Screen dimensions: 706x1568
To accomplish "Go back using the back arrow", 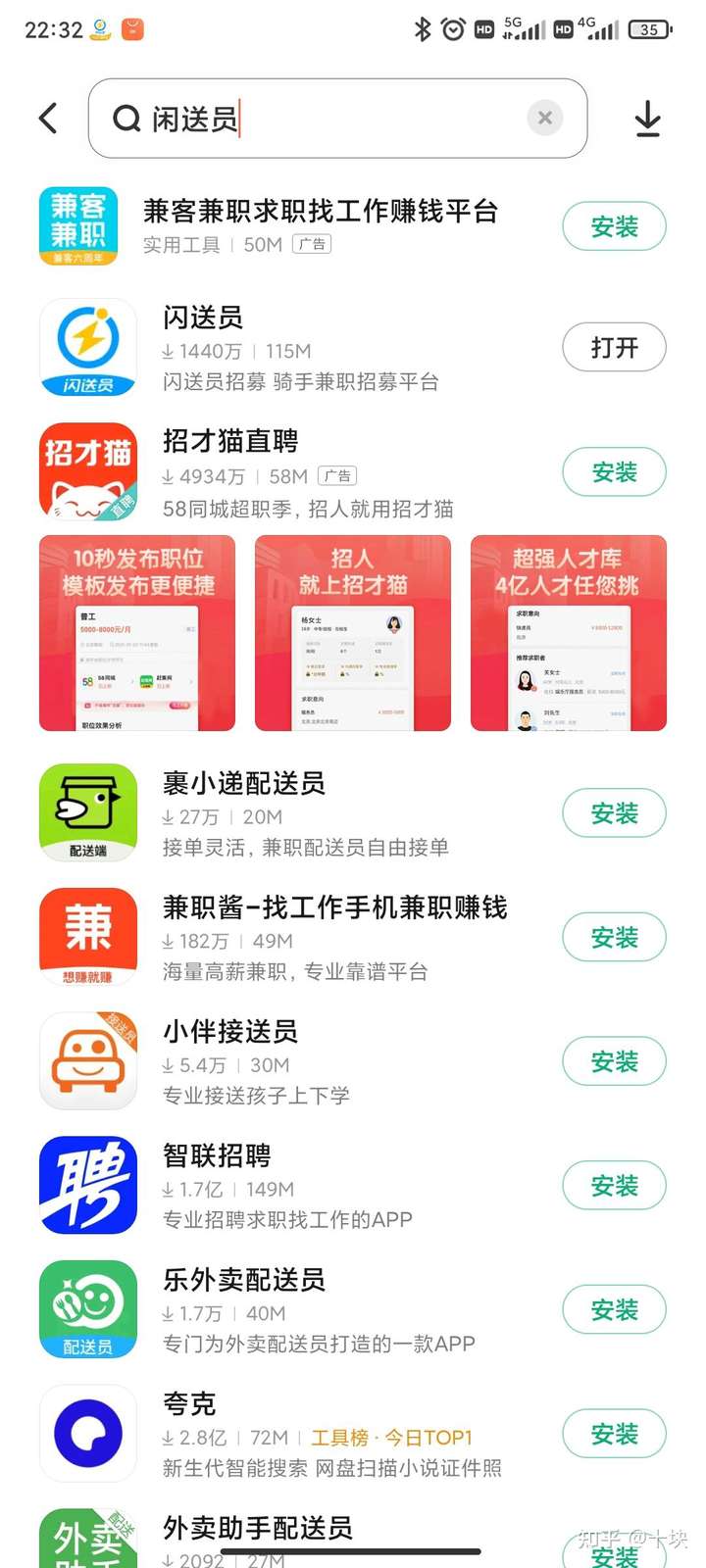I will pos(48,119).
